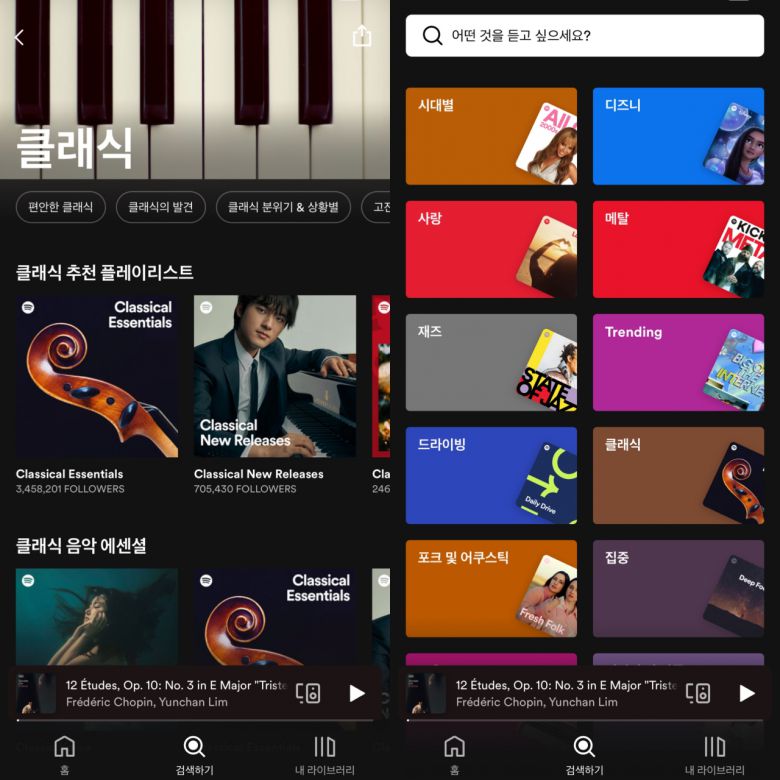The width and height of the screenshot is (780, 780).
Task: Select the 편안한 클래식 chip
Action: pyautogui.click(x=61, y=207)
